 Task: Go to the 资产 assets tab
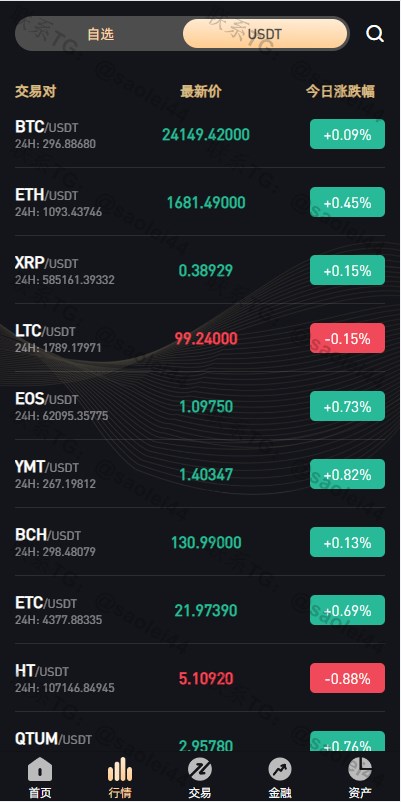tap(360, 777)
